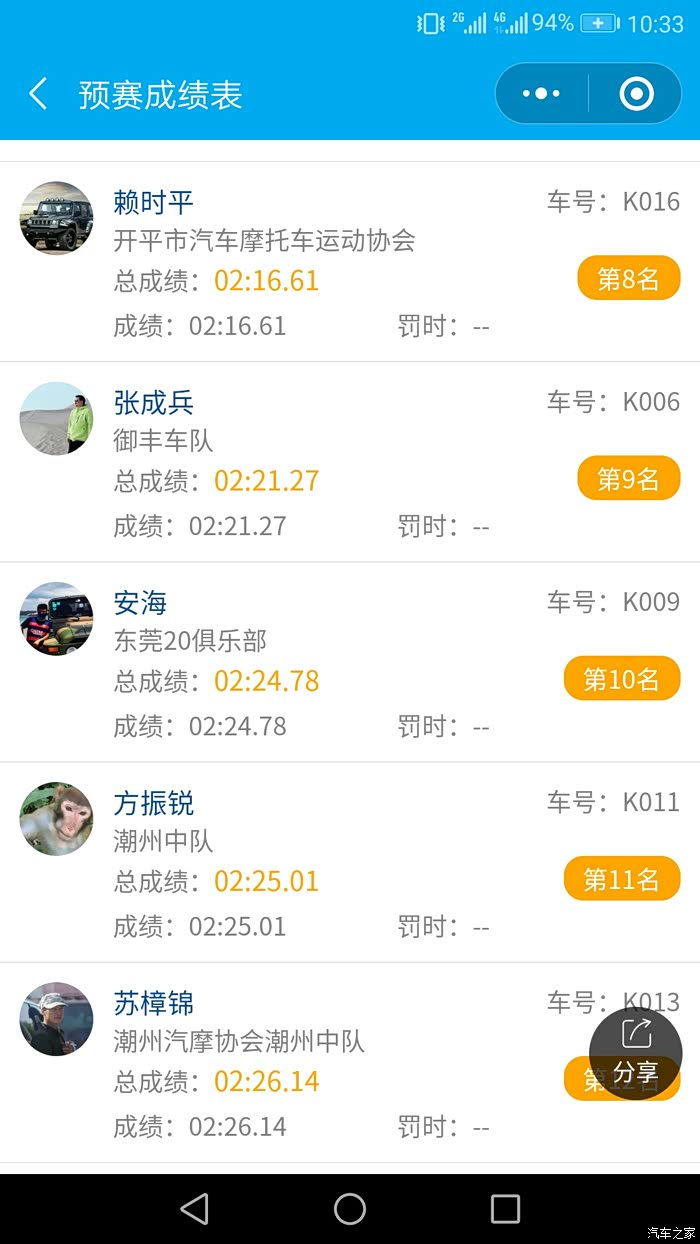Viewport: 700px width, 1244px height.
Task: Open 张成兵's result entry
Action: [300, 462]
